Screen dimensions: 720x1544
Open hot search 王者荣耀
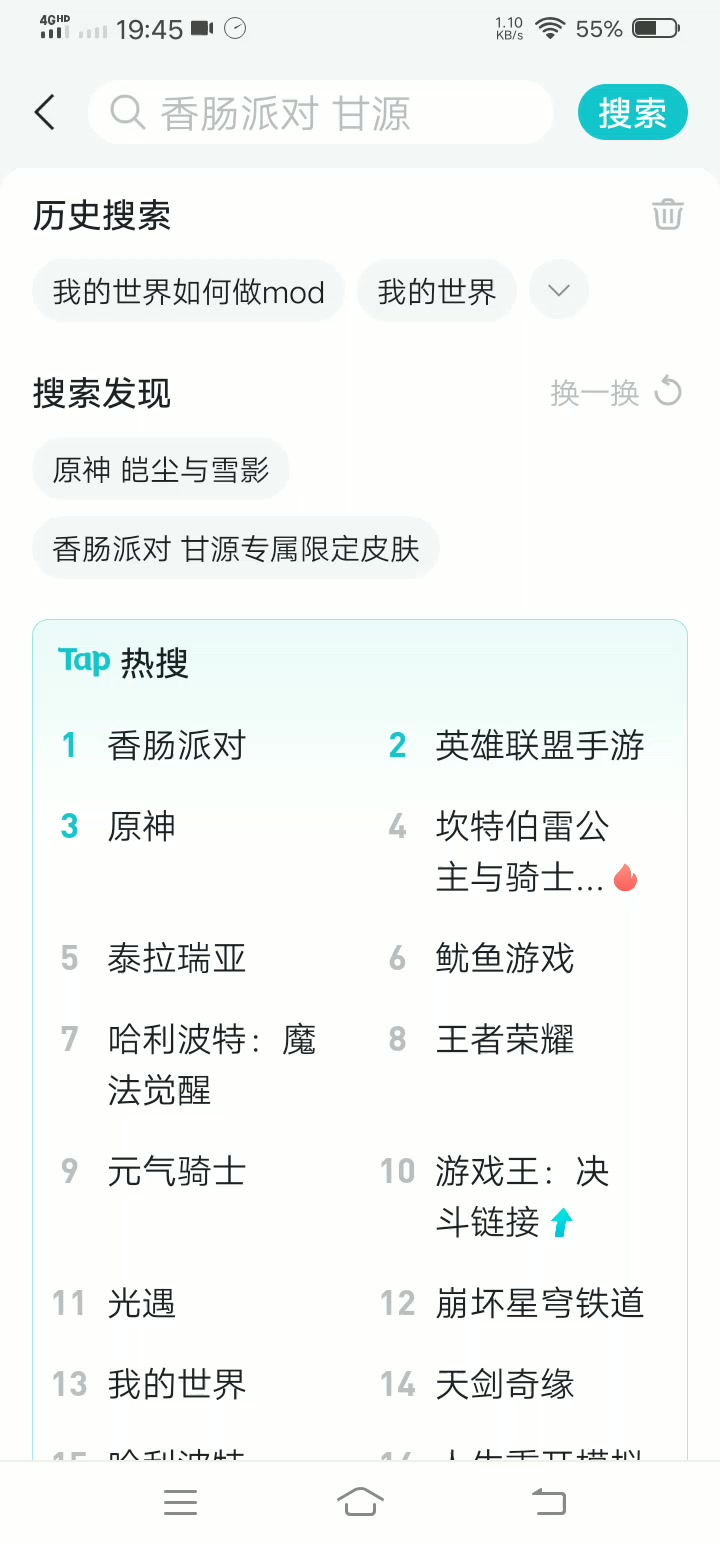pyautogui.click(x=505, y=1040)
